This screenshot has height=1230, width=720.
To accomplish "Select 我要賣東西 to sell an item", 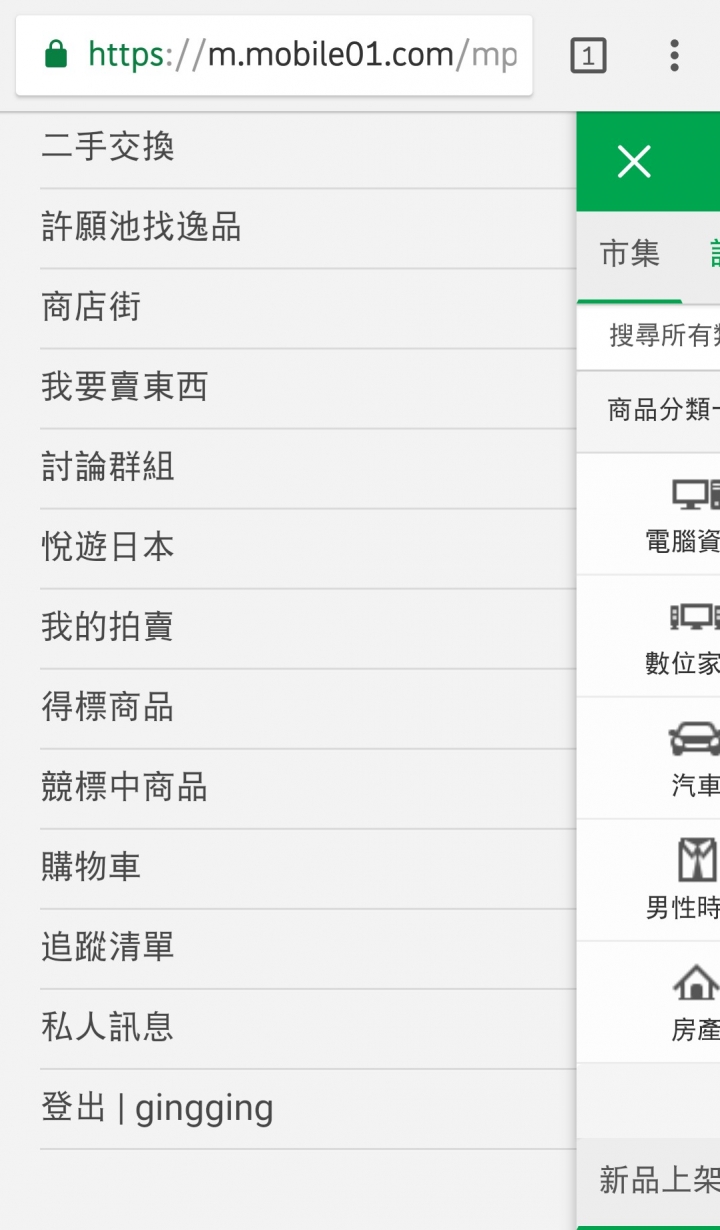I will [124, 387].
